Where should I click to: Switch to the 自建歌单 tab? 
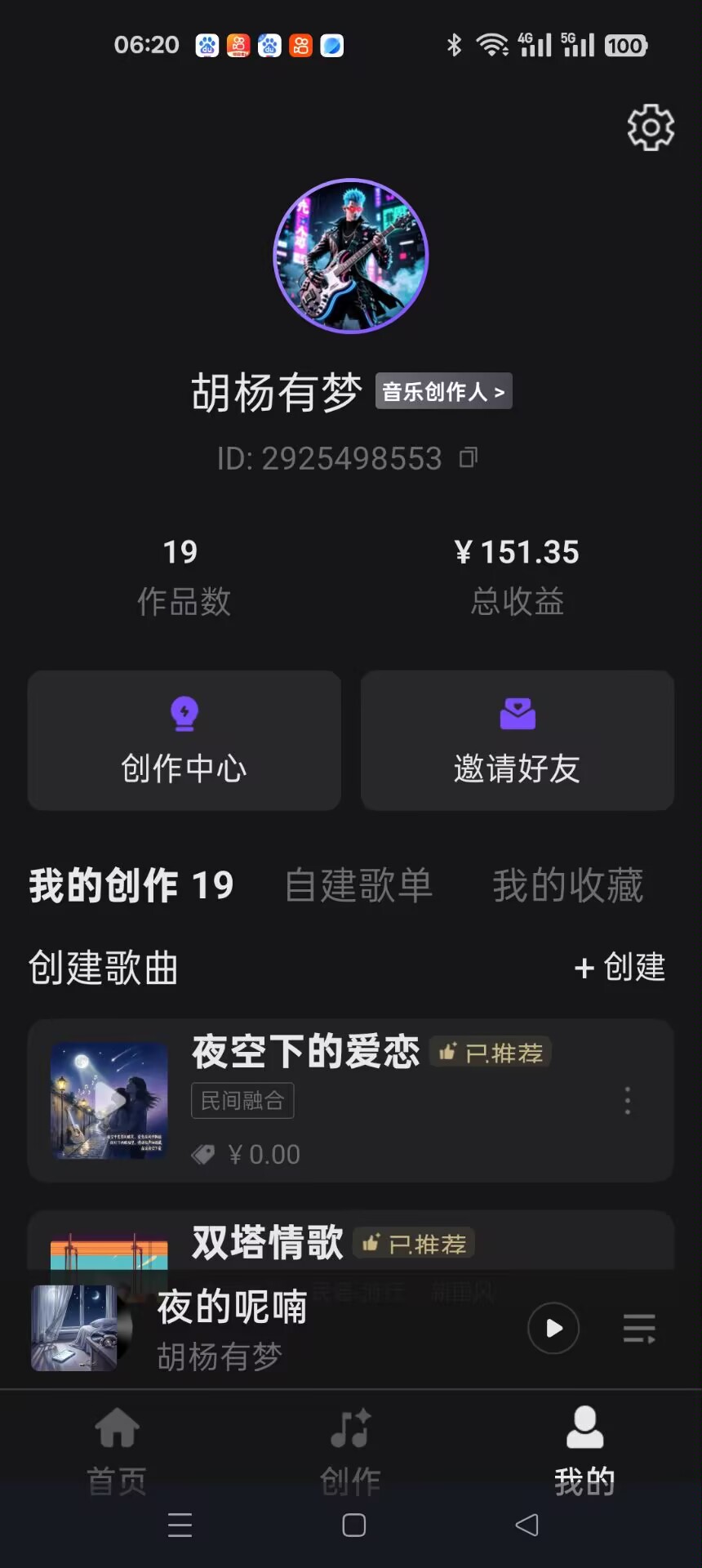point(358,885)
